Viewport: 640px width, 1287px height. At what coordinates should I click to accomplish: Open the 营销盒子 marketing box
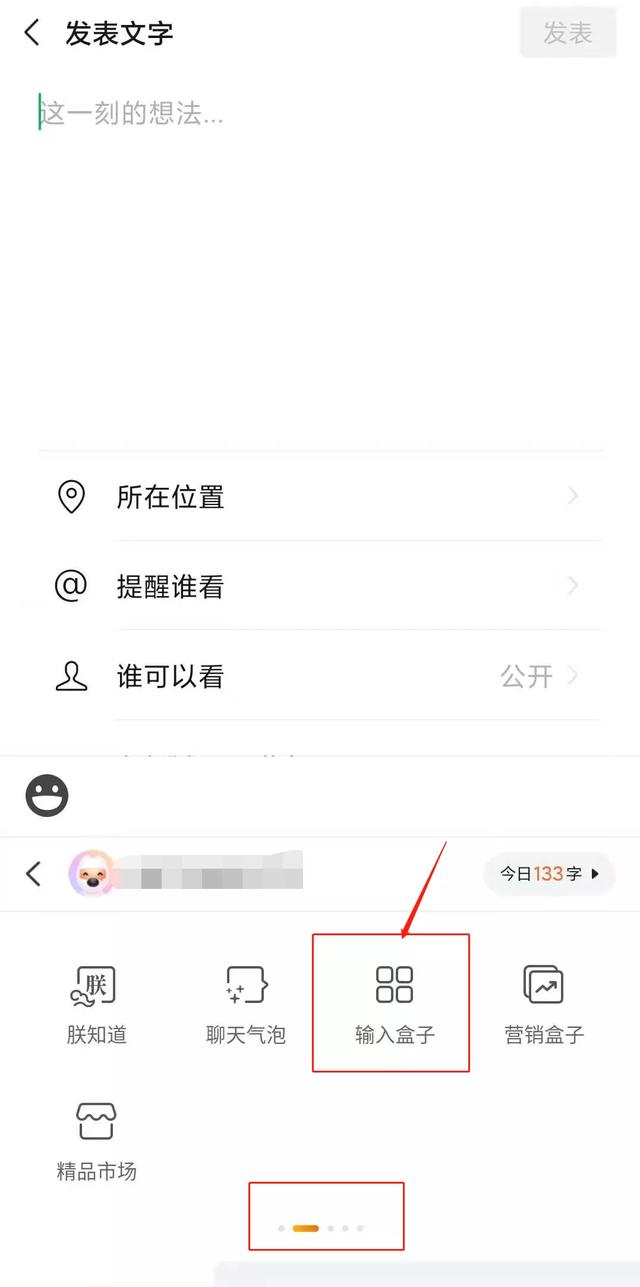click(543, 1003)
